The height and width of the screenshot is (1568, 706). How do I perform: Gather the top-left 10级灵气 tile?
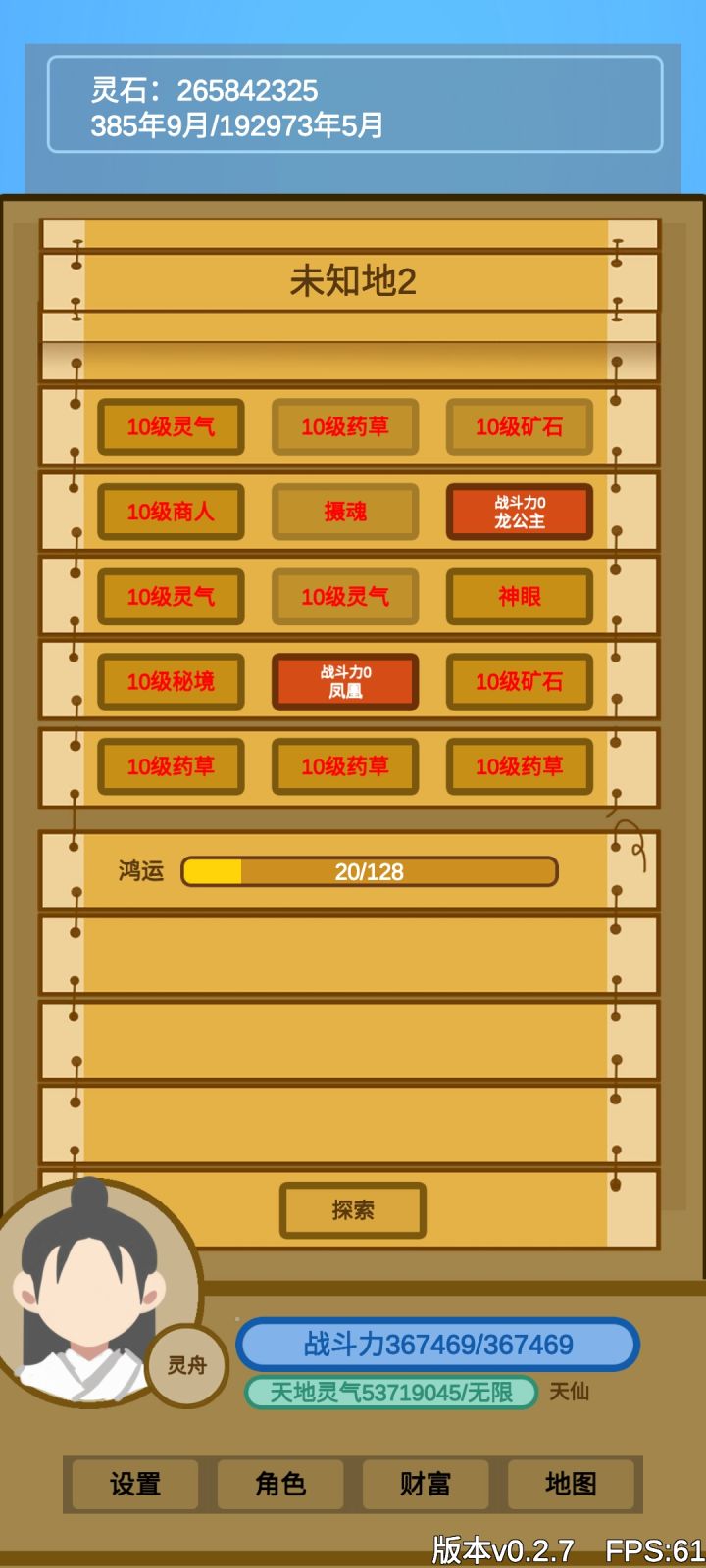[x=170, y=426]
